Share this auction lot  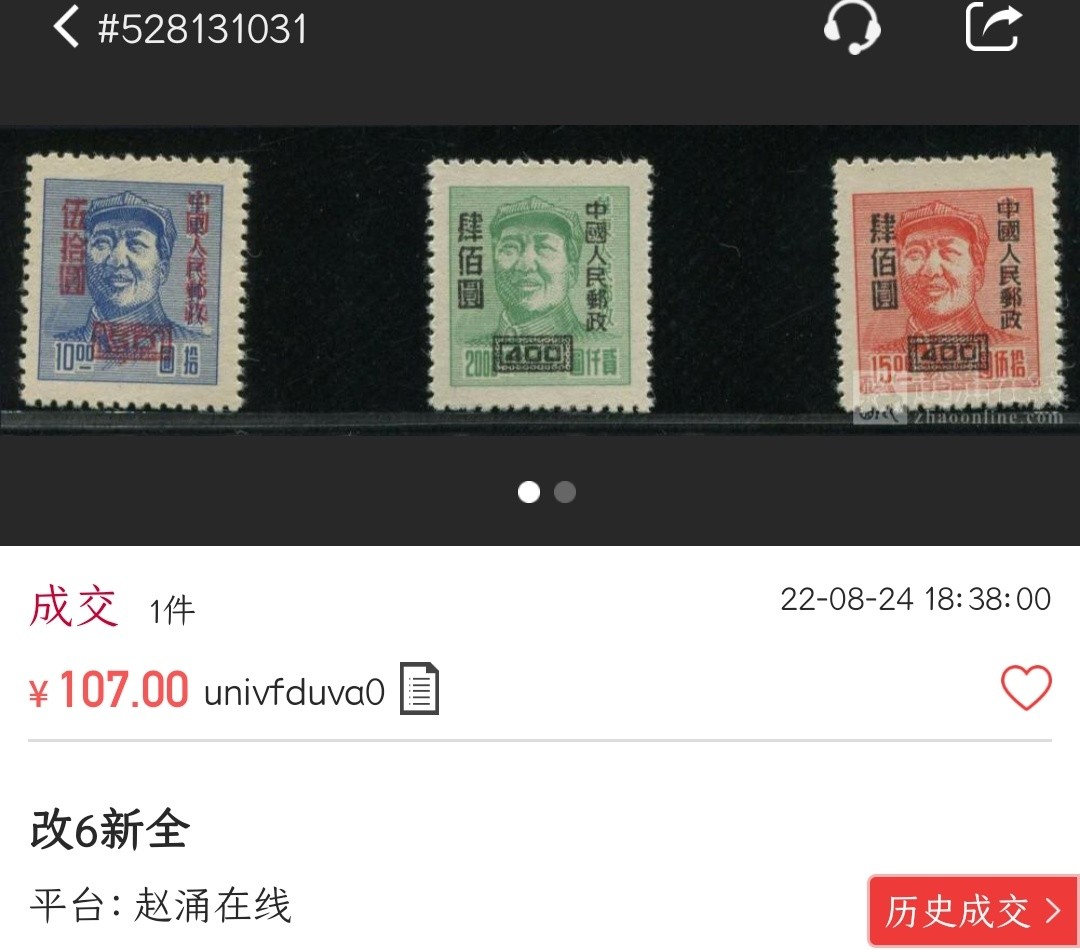(x=993, y=27)
